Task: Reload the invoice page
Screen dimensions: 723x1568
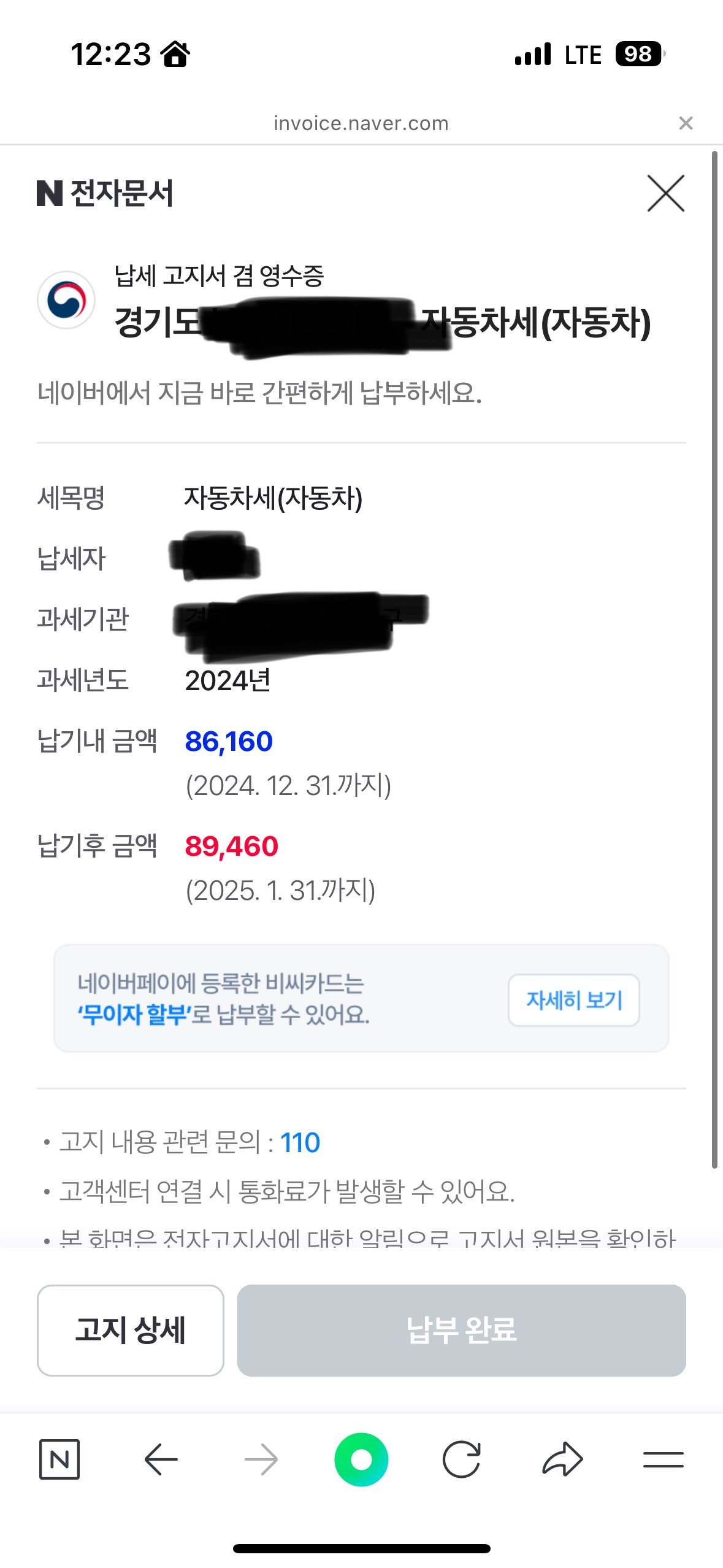Action: 461,1459
